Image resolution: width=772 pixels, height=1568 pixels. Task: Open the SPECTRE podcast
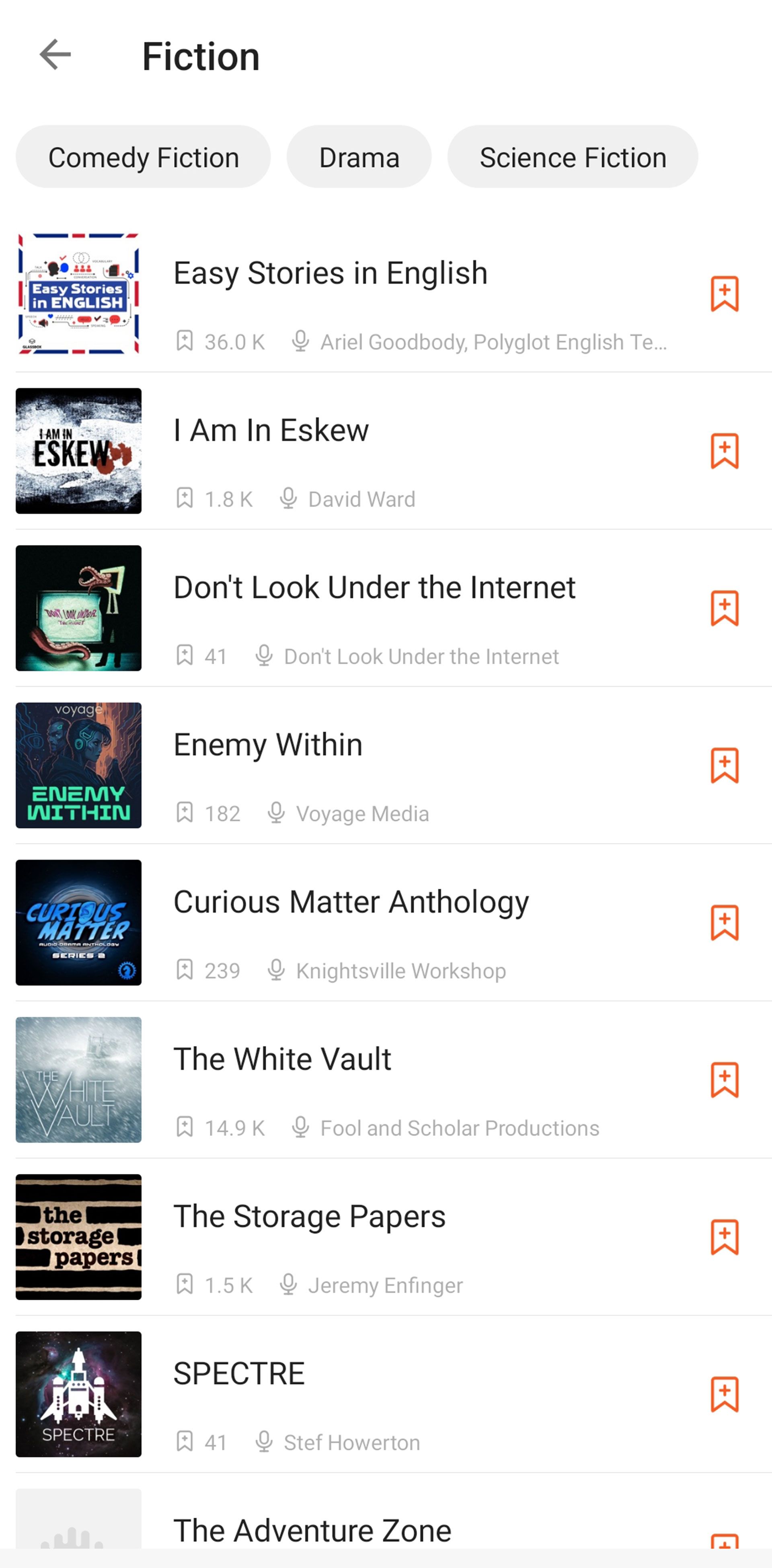239,1373
